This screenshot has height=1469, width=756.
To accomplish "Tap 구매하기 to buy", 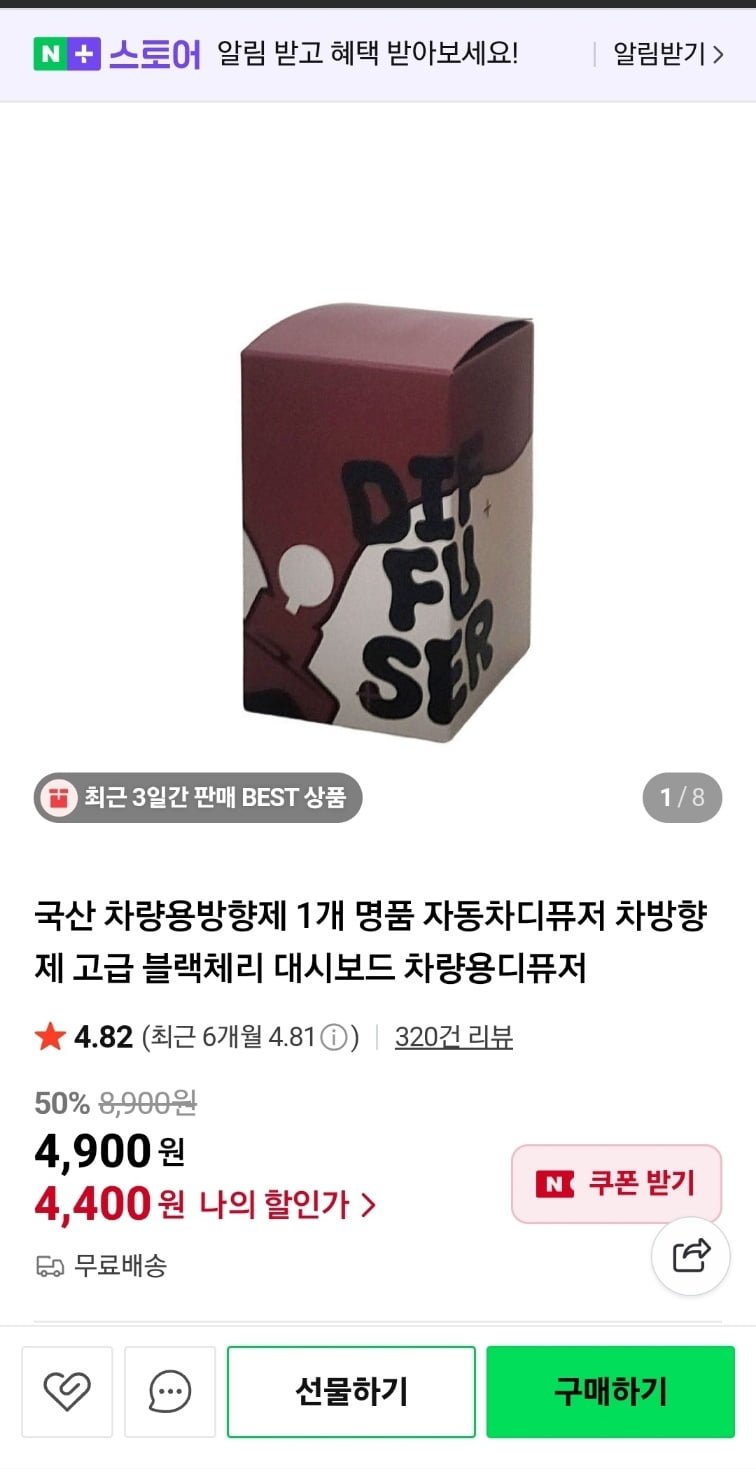I will point(610,1391).
